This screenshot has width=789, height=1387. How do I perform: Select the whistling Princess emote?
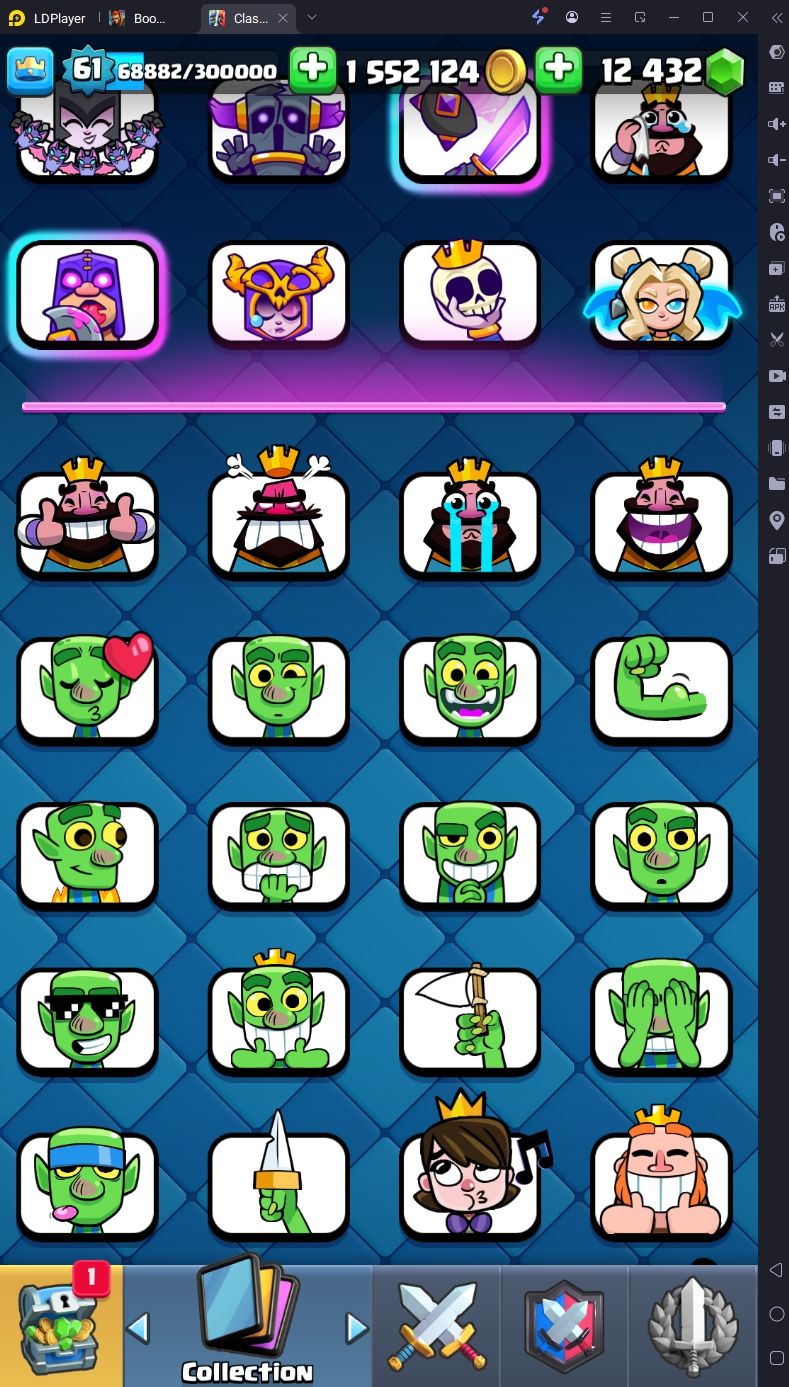tap(469, 1180)
